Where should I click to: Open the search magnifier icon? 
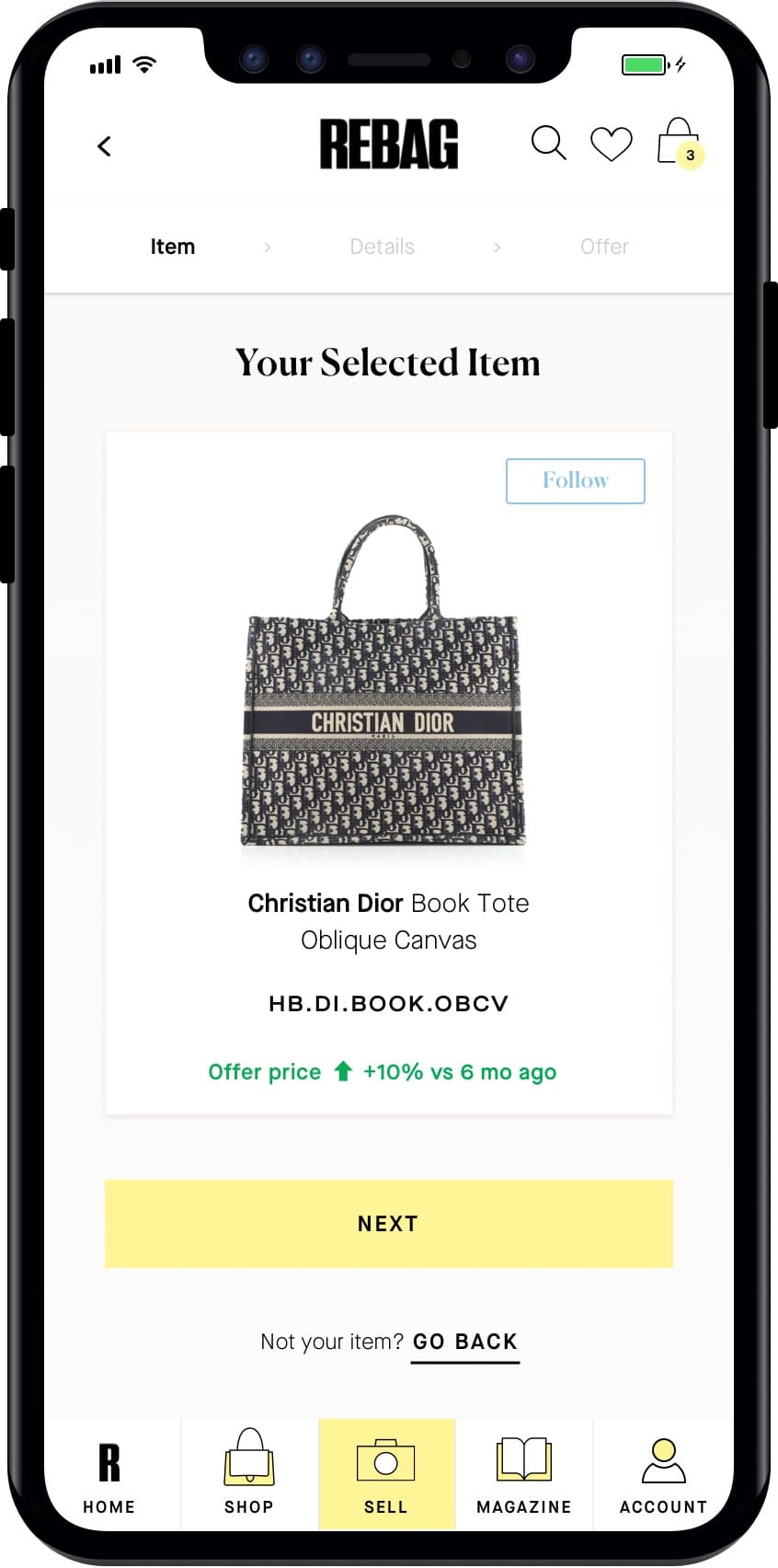coord(548,144)
